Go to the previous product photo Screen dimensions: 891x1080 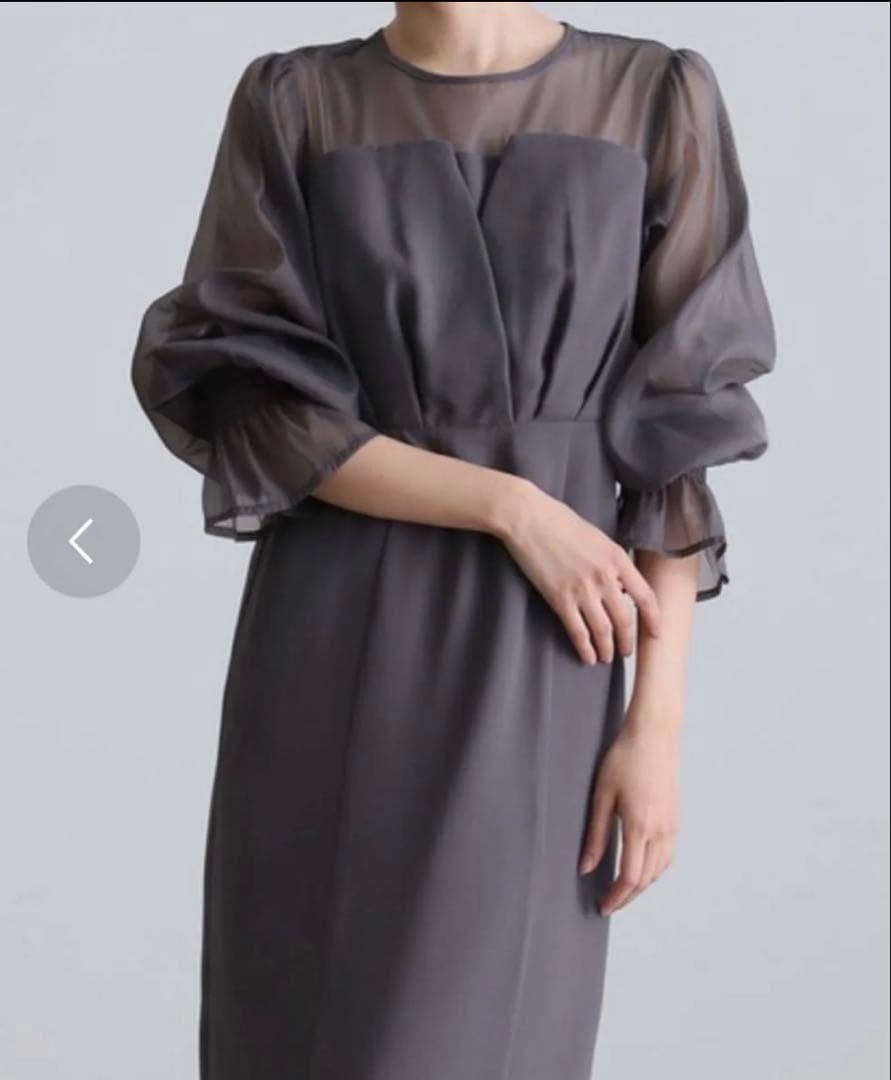click(83, 541)
